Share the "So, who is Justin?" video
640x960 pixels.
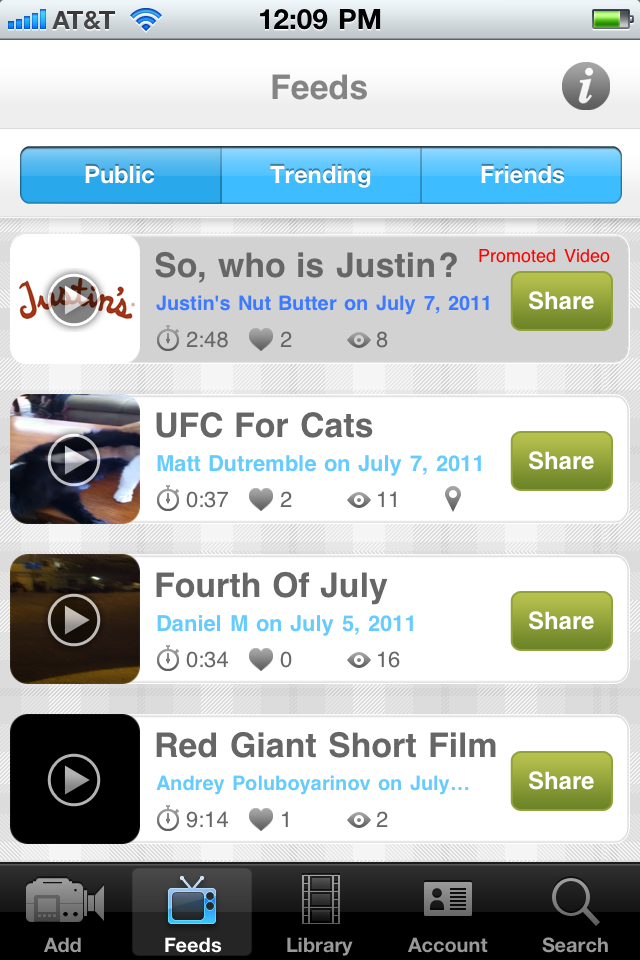561,301
